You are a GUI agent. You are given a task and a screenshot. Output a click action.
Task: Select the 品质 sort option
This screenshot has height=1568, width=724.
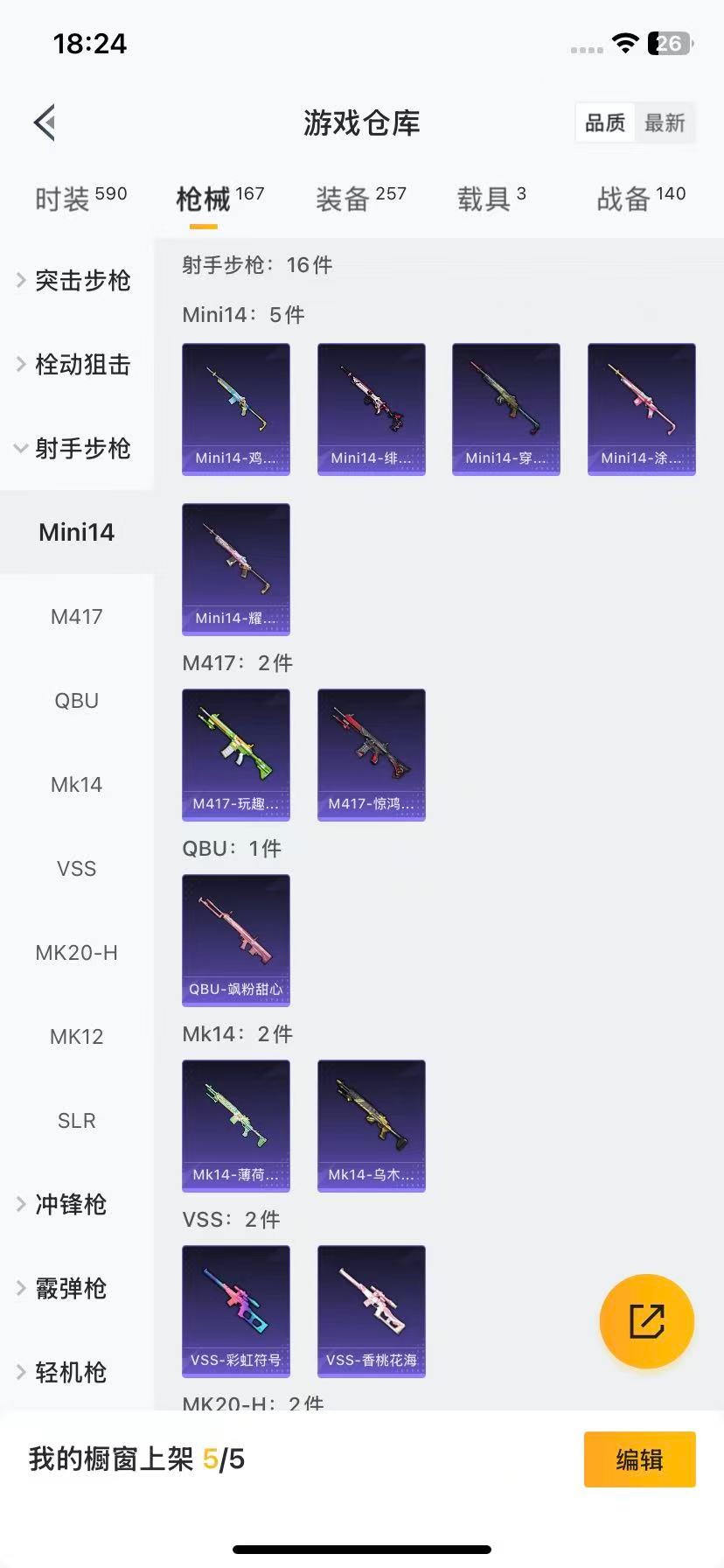point(604,122)
